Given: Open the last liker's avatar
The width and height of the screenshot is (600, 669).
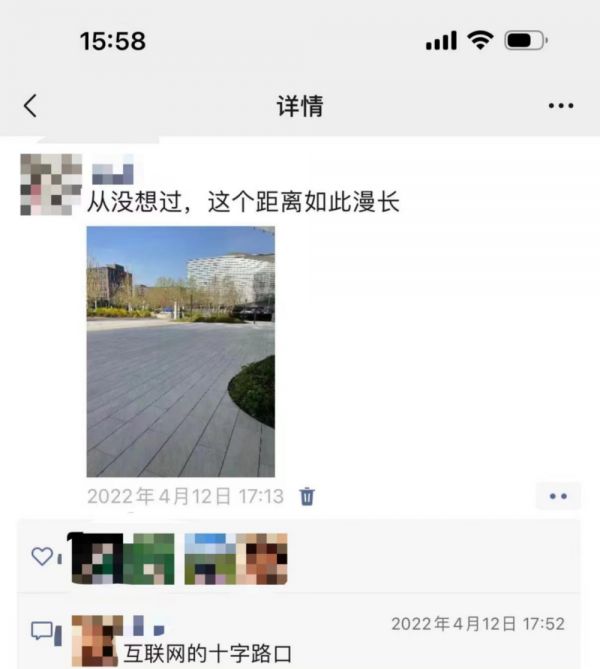Looking at the screenshot, I should point(262,558).
